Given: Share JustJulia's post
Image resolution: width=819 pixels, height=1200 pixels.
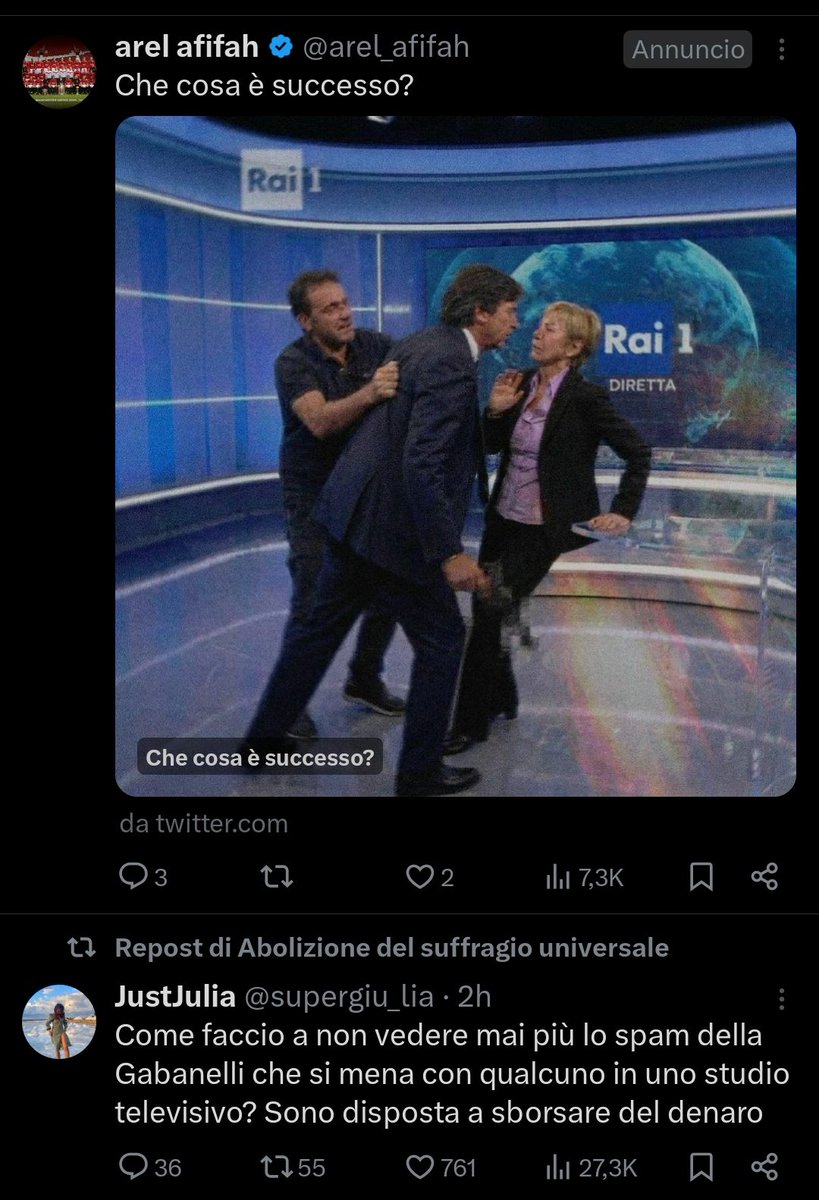Looking at the screenshot, I should [764, 1166].
